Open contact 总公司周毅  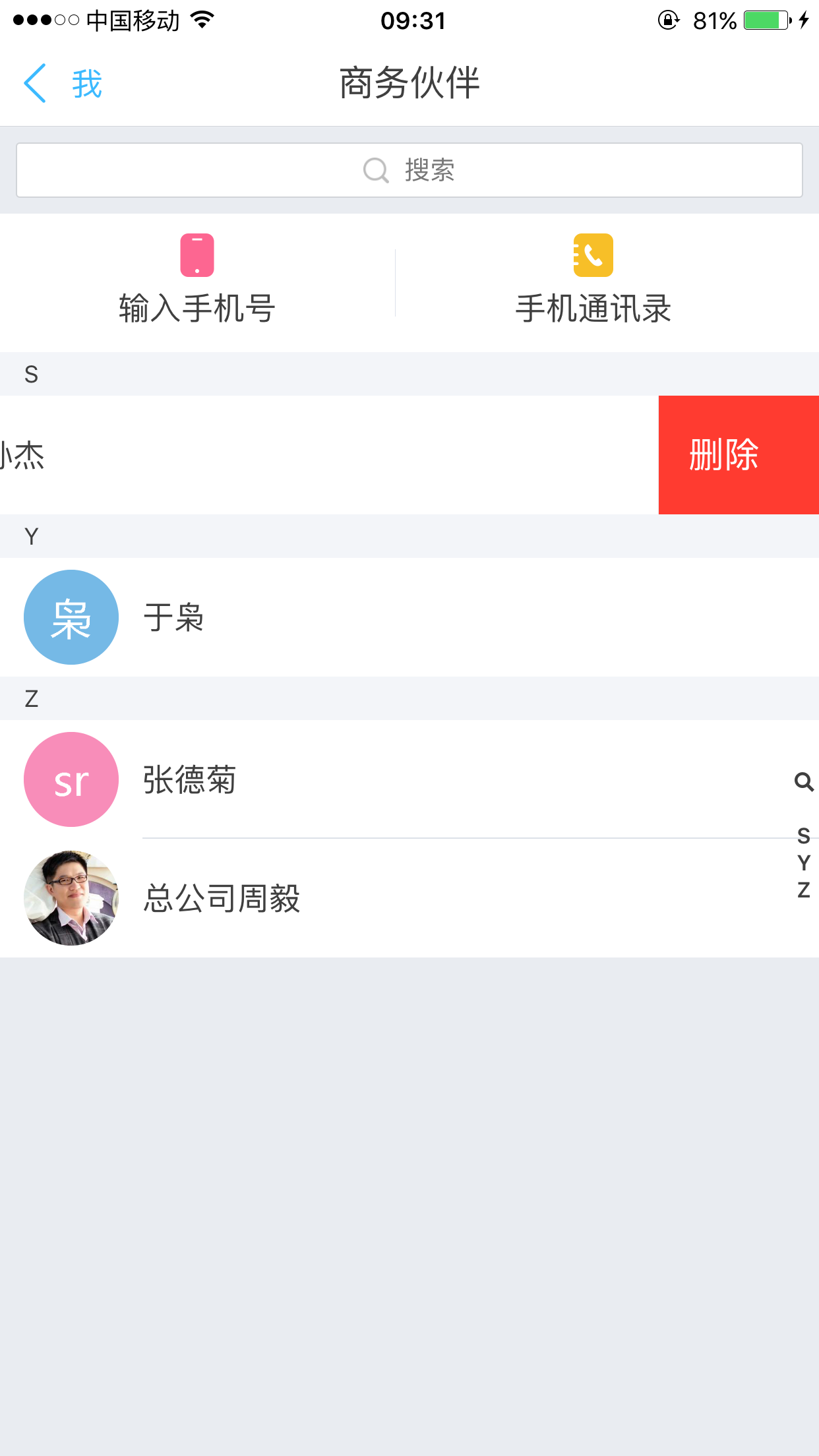coord(409,898)
